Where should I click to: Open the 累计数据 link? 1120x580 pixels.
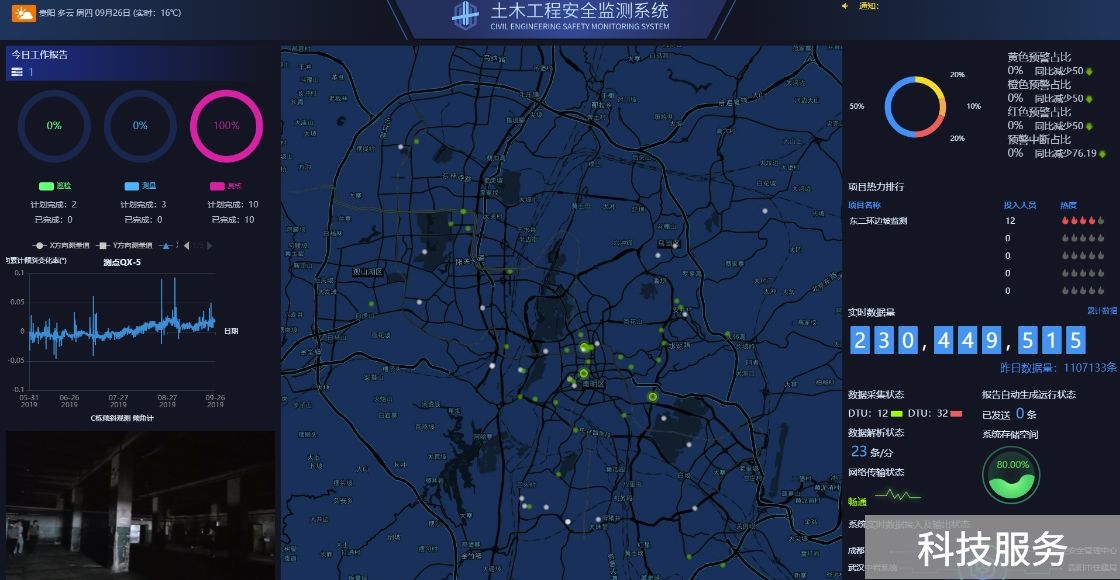point(1102,311)
